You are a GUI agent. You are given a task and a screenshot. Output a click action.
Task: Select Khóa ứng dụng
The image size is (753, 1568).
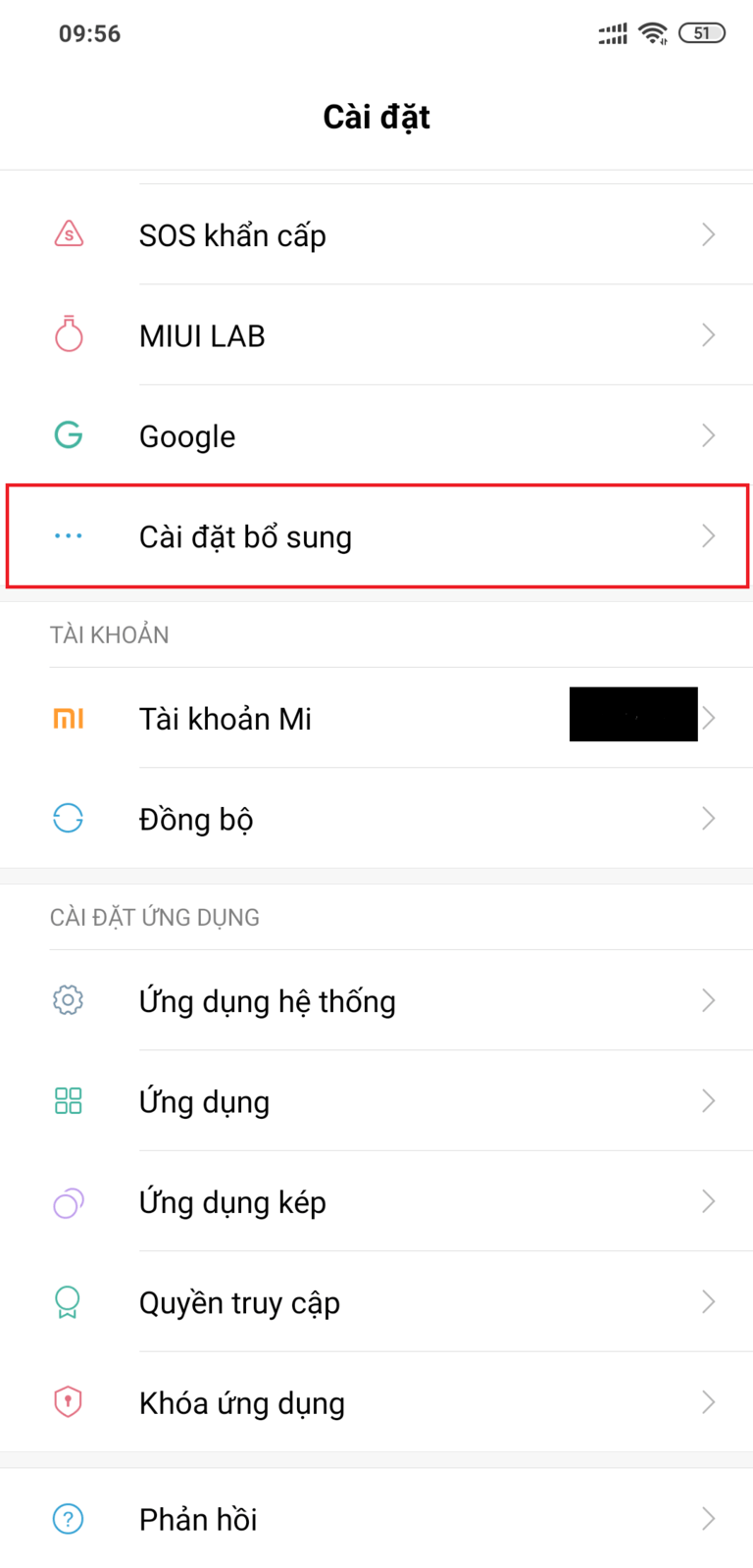[376, 1402]
